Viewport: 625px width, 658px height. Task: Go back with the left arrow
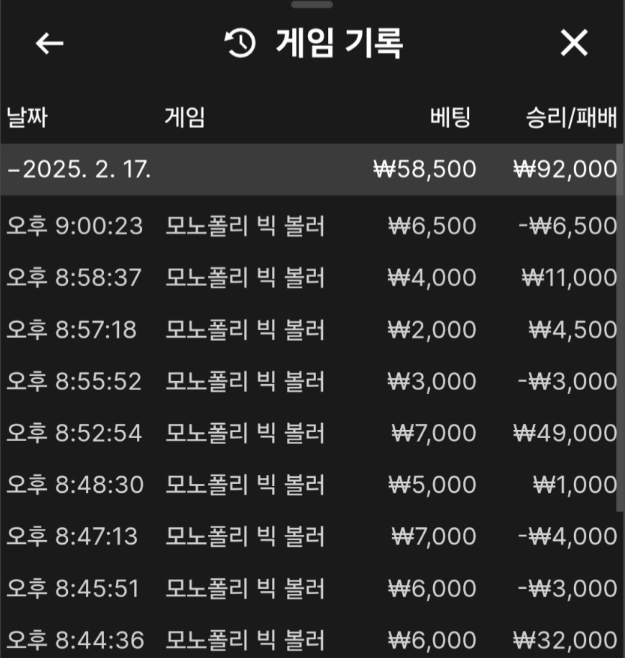coord(49,43)
